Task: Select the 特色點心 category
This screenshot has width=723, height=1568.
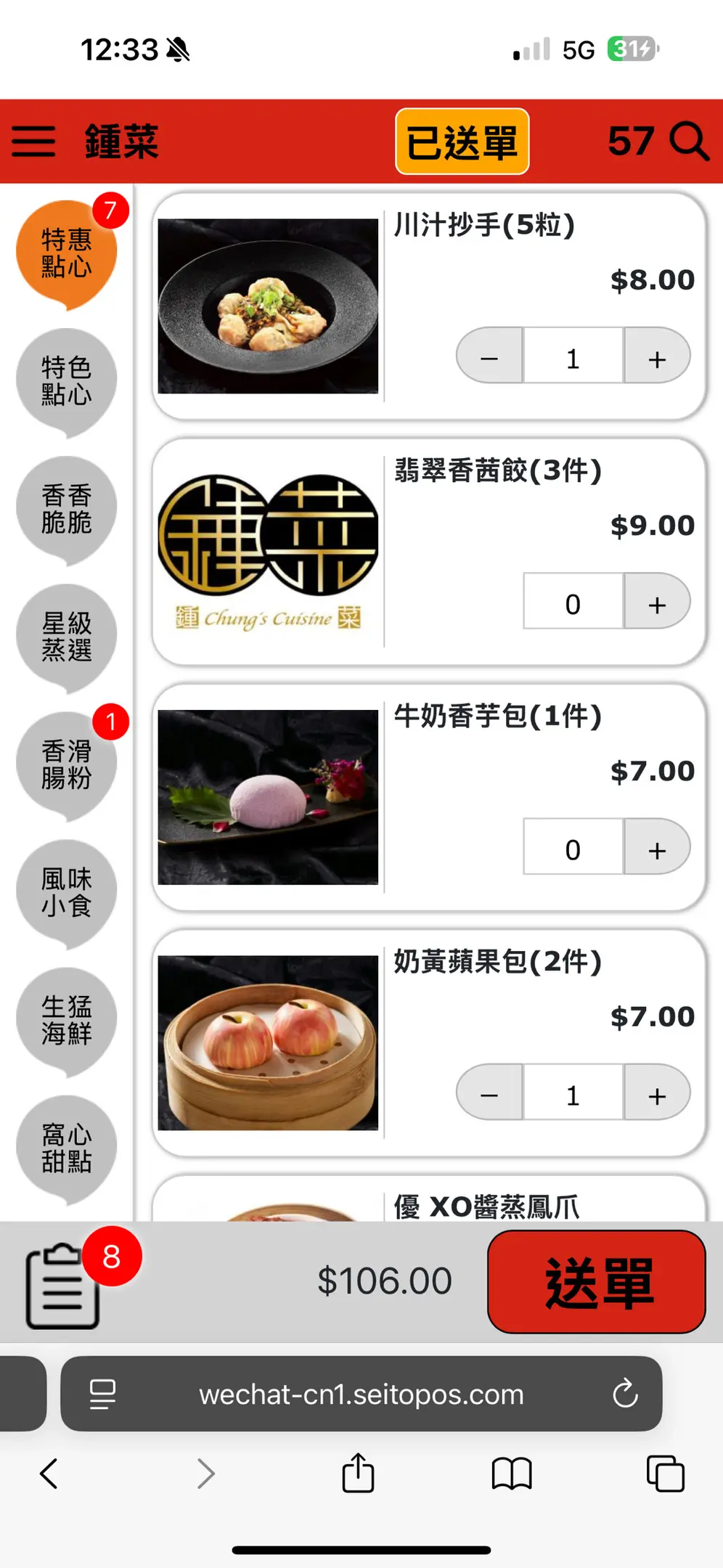Action: (x=66, y=380)
